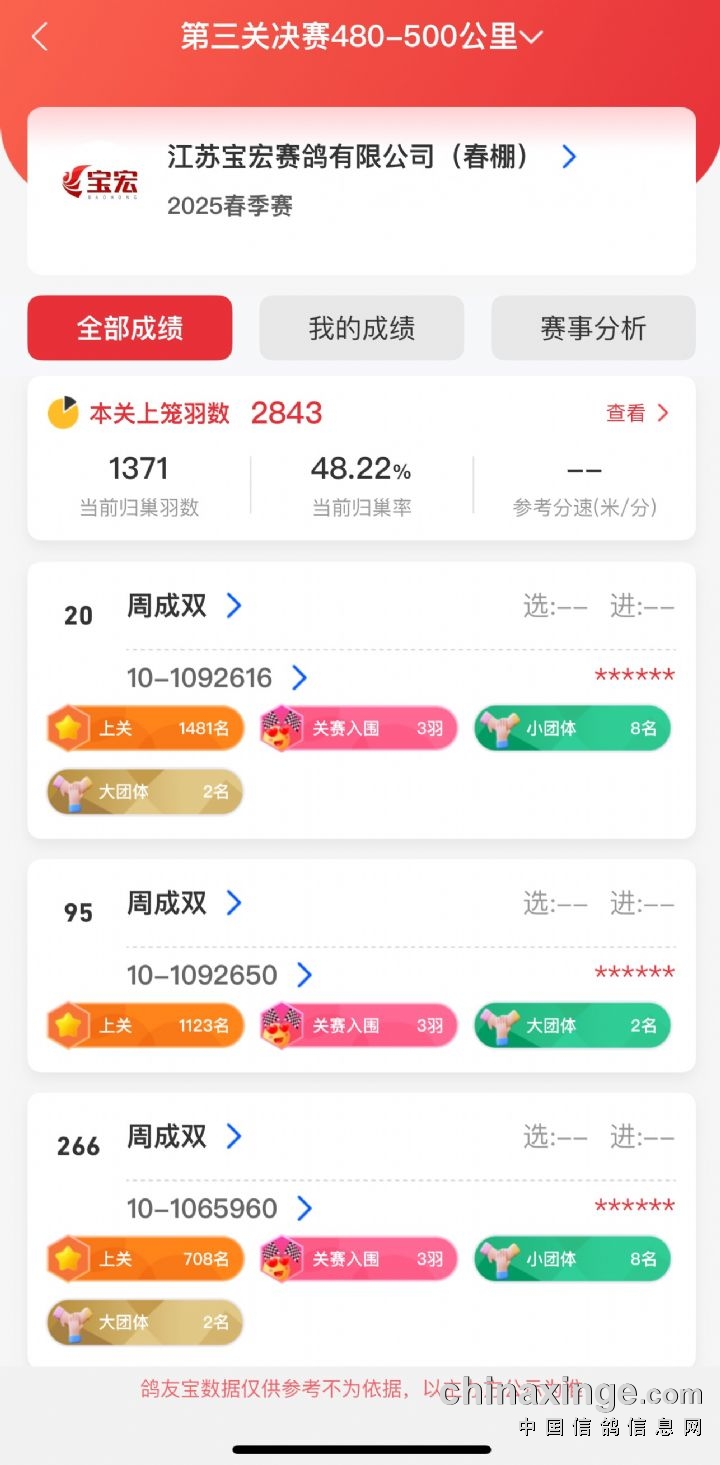The image size is (720, 1465).
Task: Open the 第三关决赛480-500公里 race dropdown
Action: tap(361, 37)
